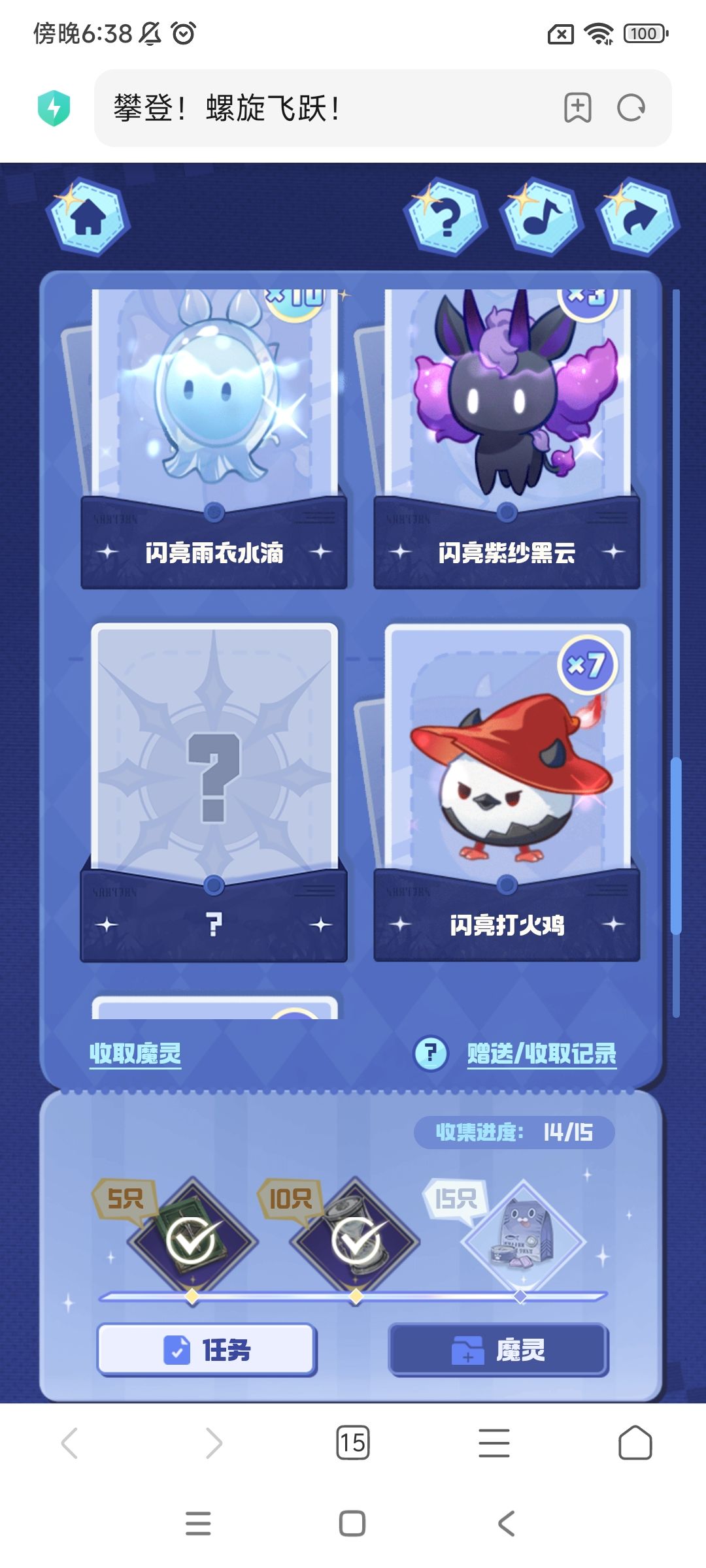Open the help question mark hexagon
706x1568 pixels.
point(446,217)
